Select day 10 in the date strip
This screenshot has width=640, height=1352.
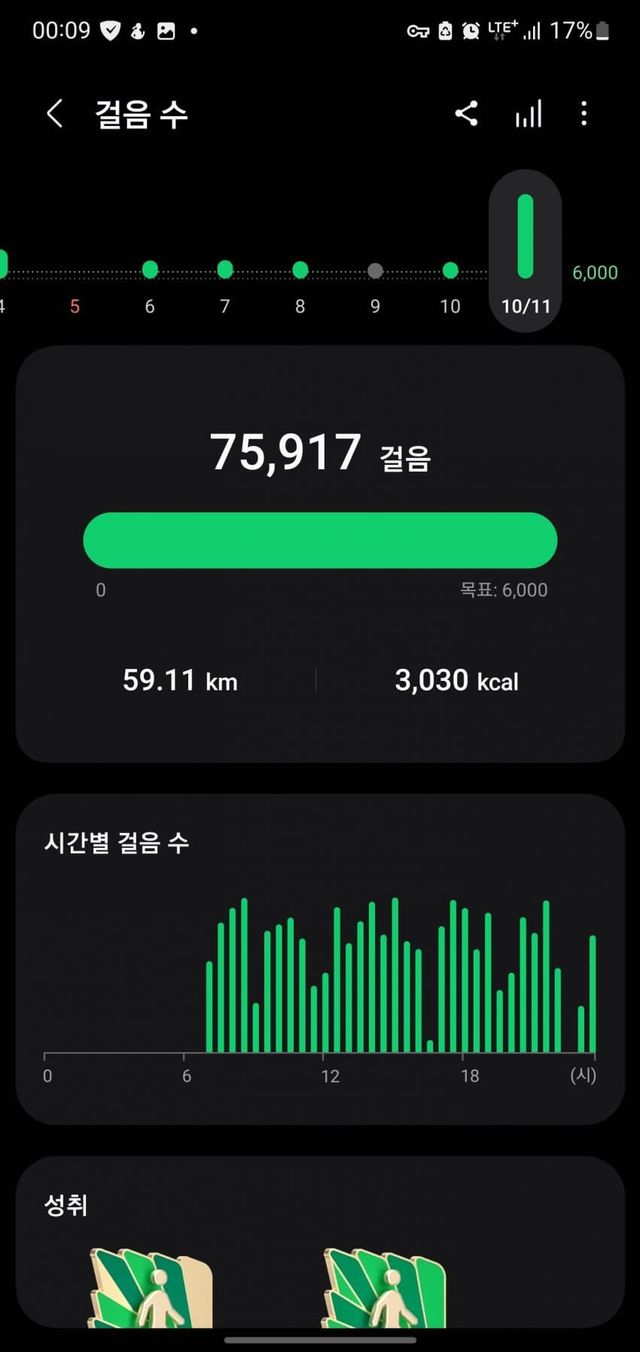[x=450, y=285]
